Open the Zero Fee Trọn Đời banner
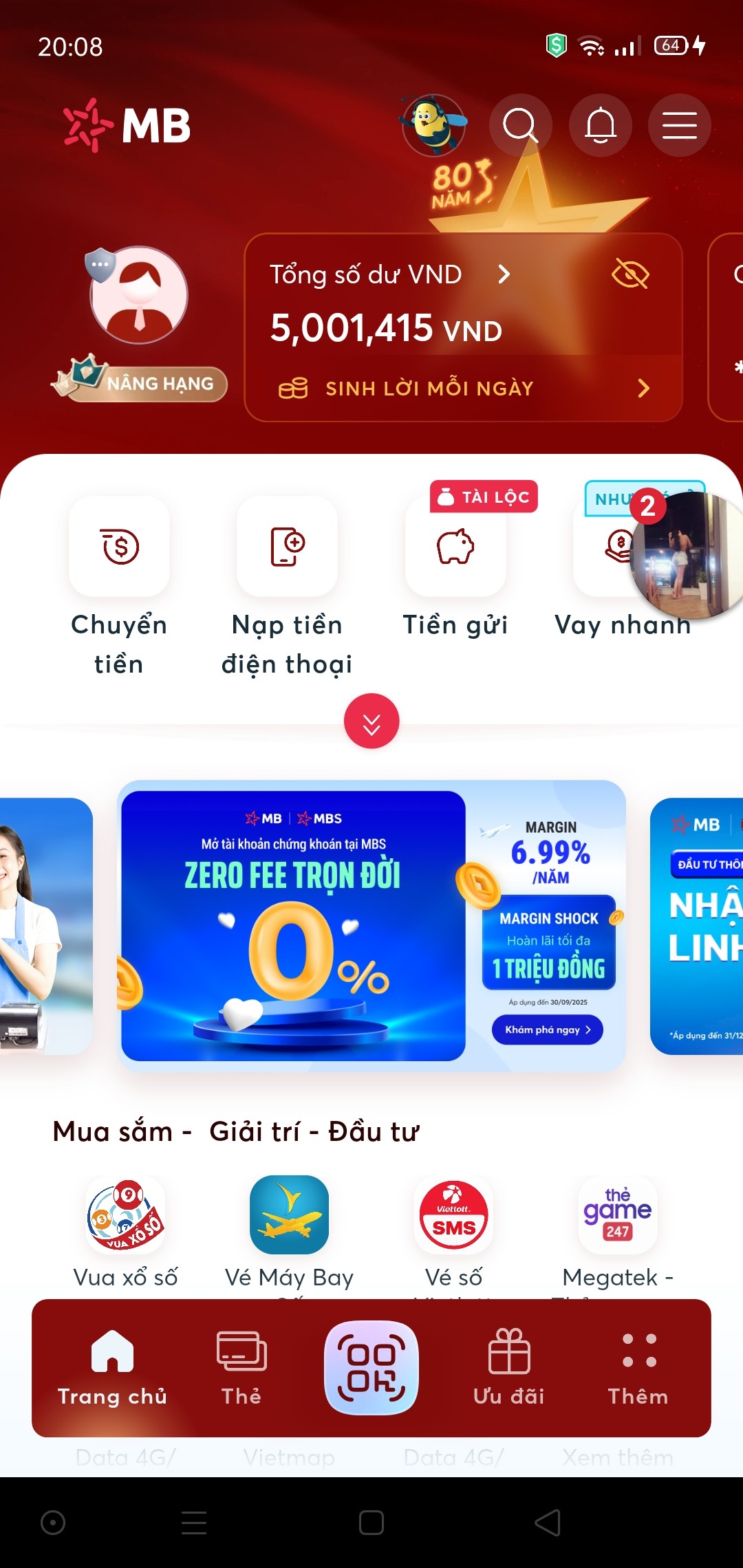The image size is (743, 1568). 371,926
